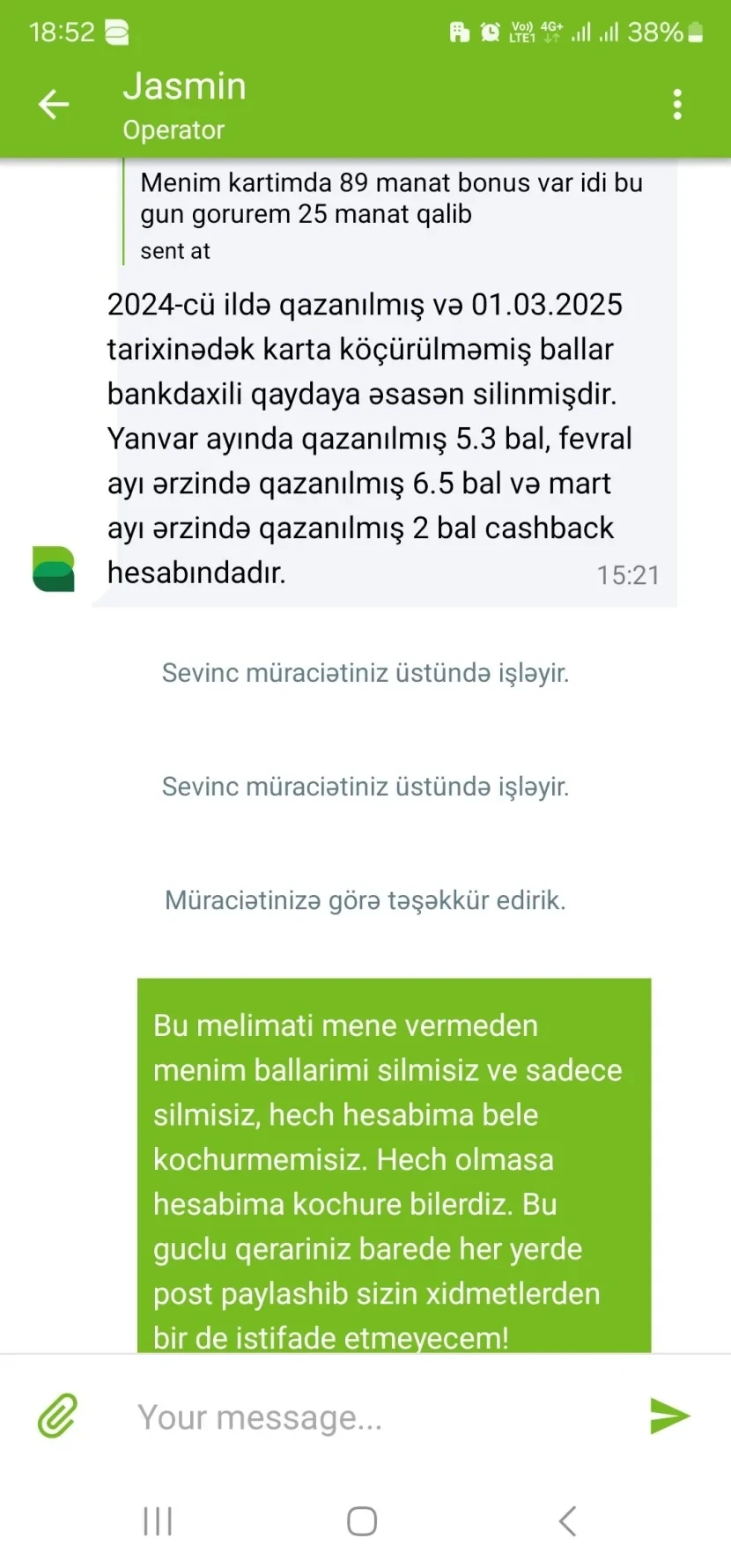Tap one of the signal strength bars

pyautogui.click(x=581, y=32)
